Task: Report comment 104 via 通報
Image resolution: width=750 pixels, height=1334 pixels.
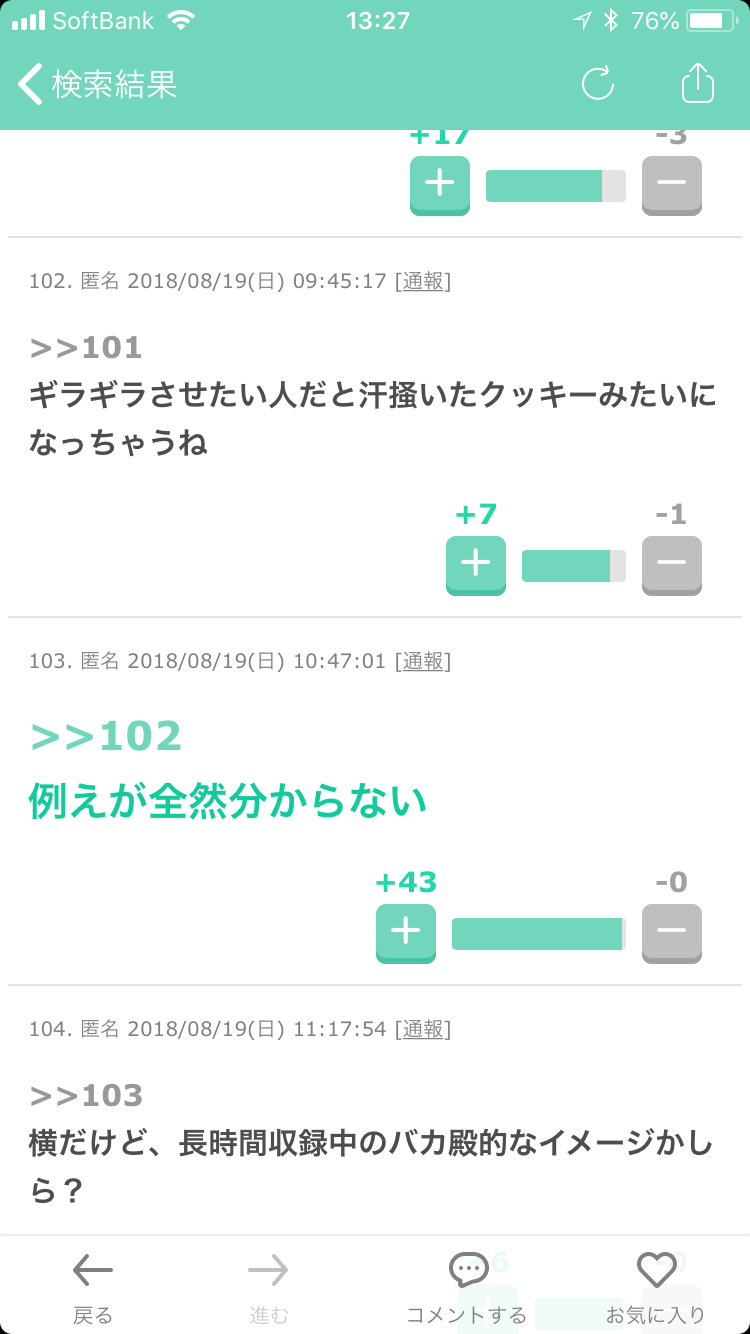Action: 423,1028
